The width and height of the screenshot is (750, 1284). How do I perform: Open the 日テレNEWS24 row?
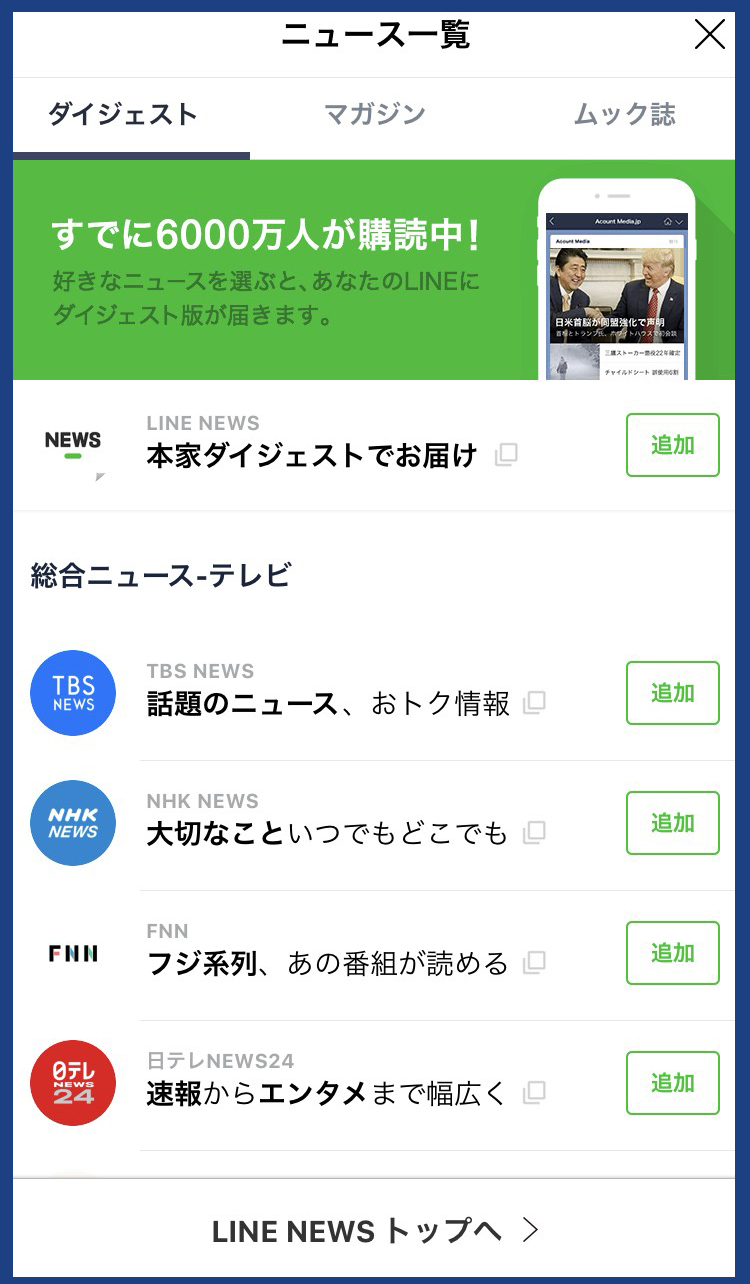[330, 1085]
